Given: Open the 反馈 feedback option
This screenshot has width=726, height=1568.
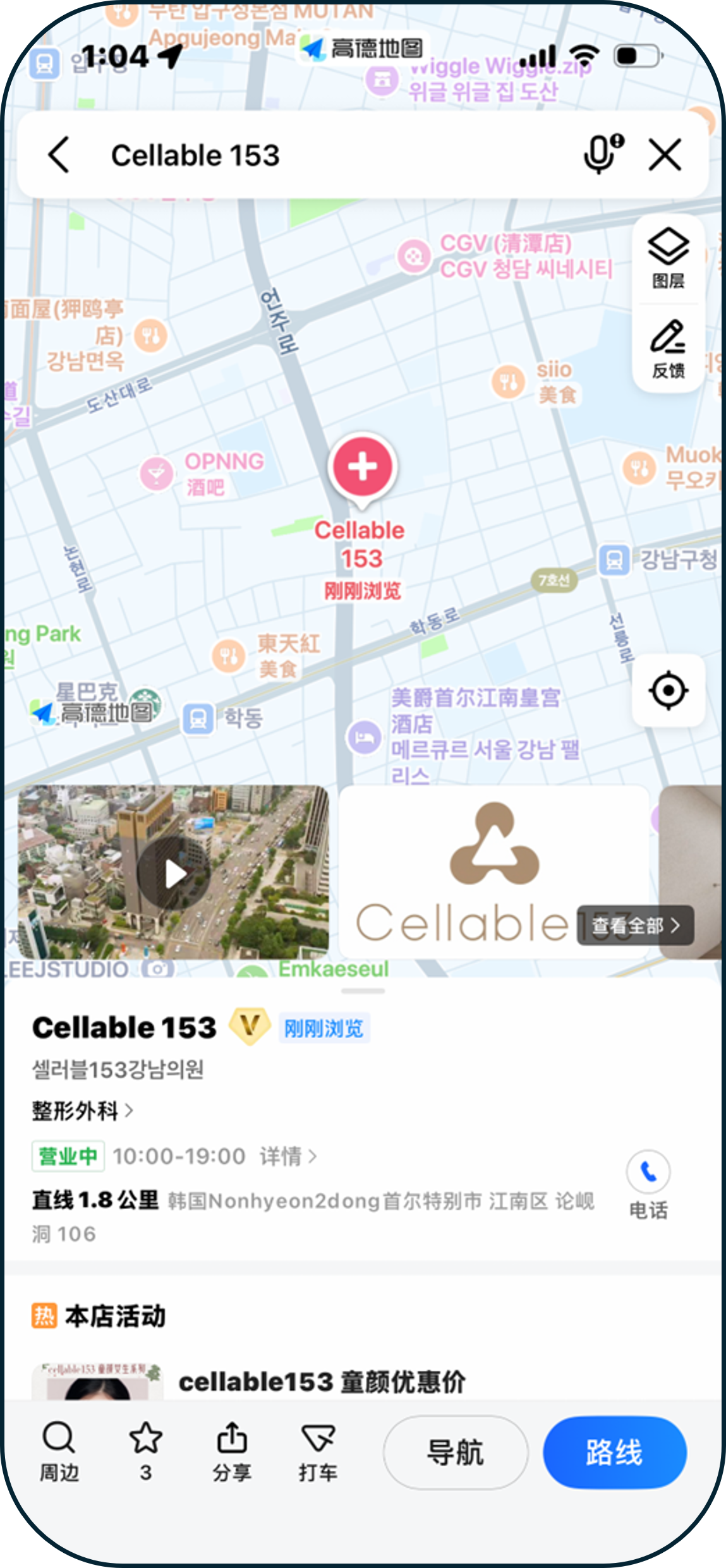Looking at the screenshot, I should click(x=669, y=349).
